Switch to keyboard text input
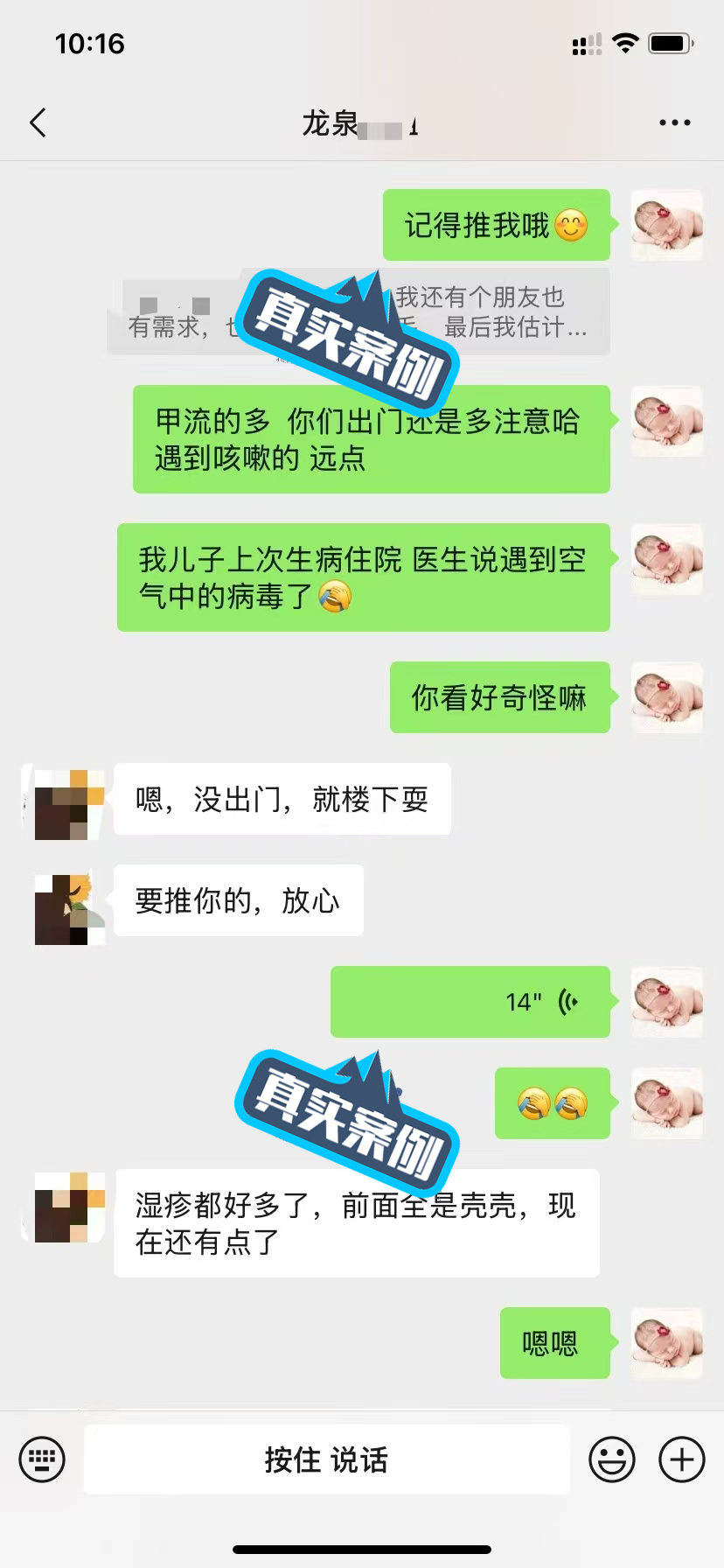Screen dimensions: 724x1568 click(42, 1459)
